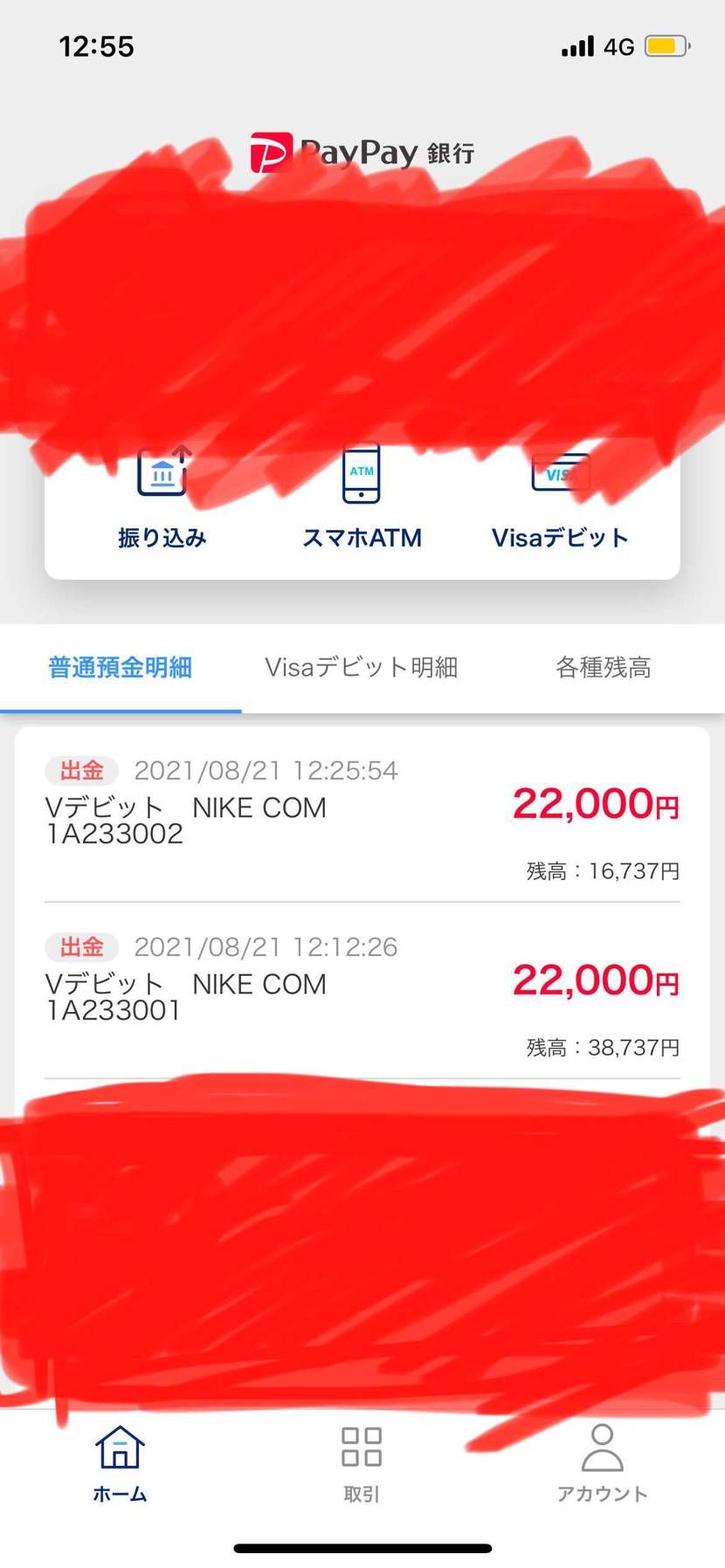
Task: Open the 各種残高 balances tab
Action: coord(603,667)
